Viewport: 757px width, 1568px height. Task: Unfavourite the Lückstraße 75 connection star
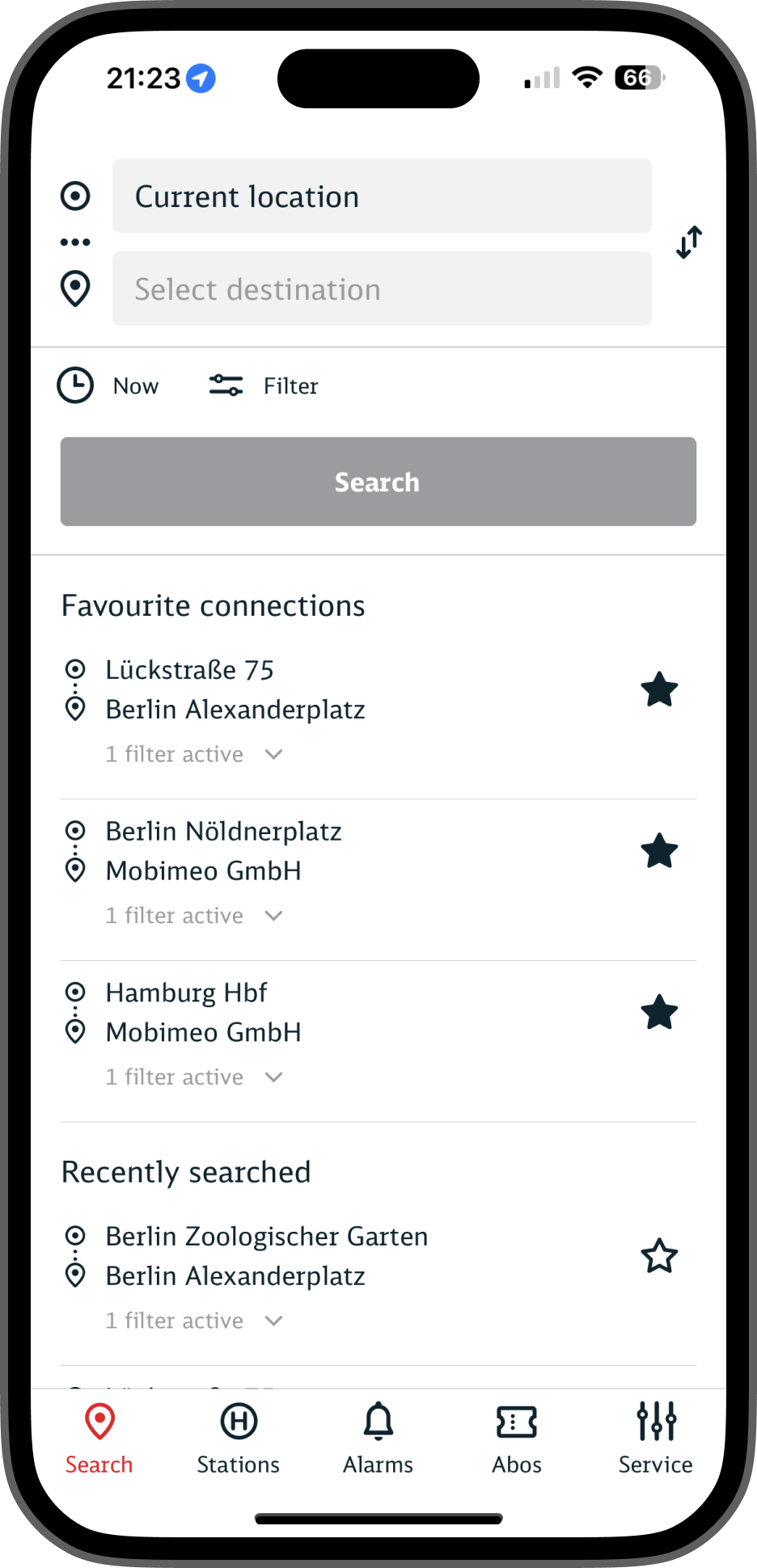[659, 689]
